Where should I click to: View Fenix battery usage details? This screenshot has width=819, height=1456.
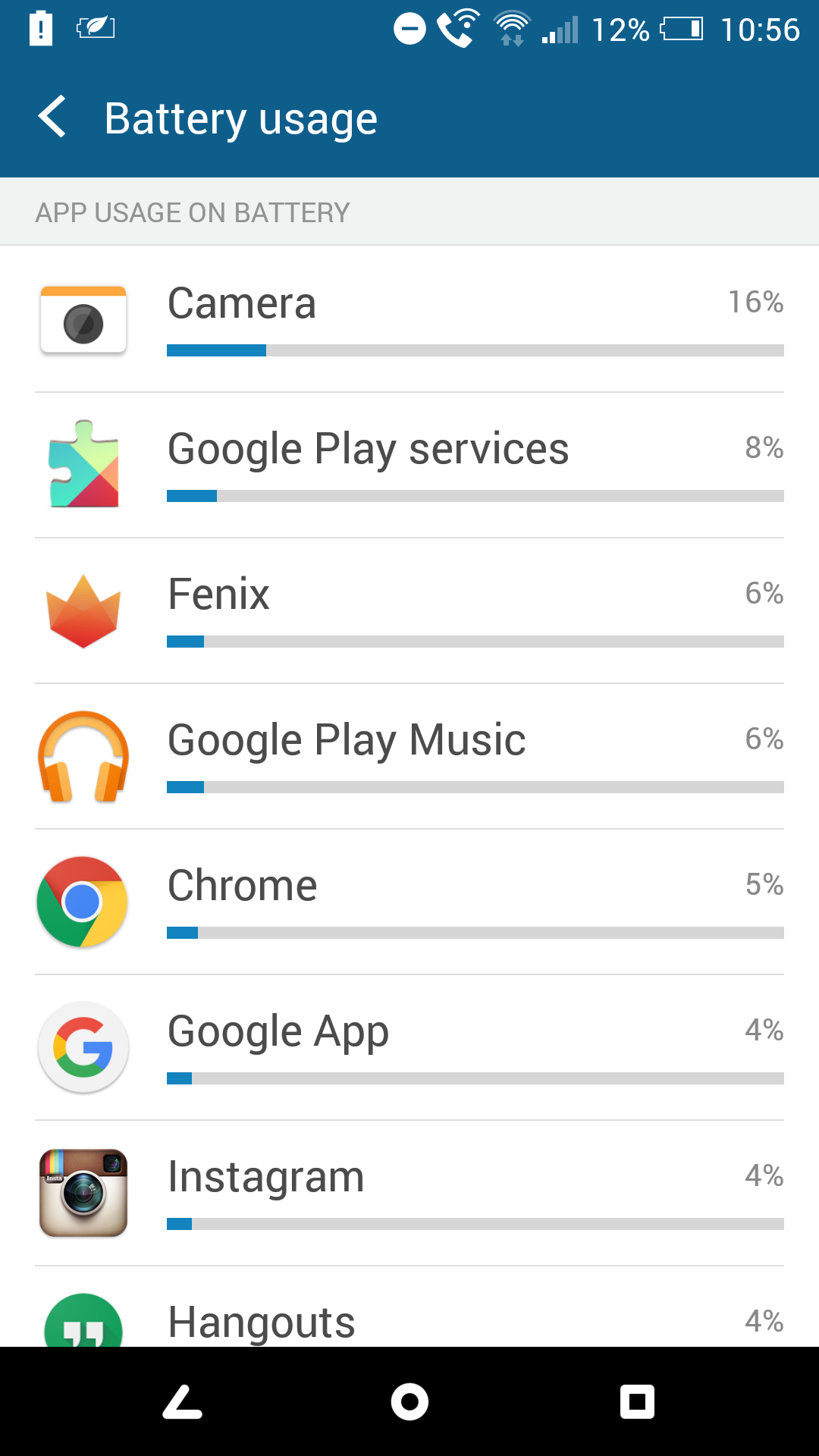pos(409,610)
